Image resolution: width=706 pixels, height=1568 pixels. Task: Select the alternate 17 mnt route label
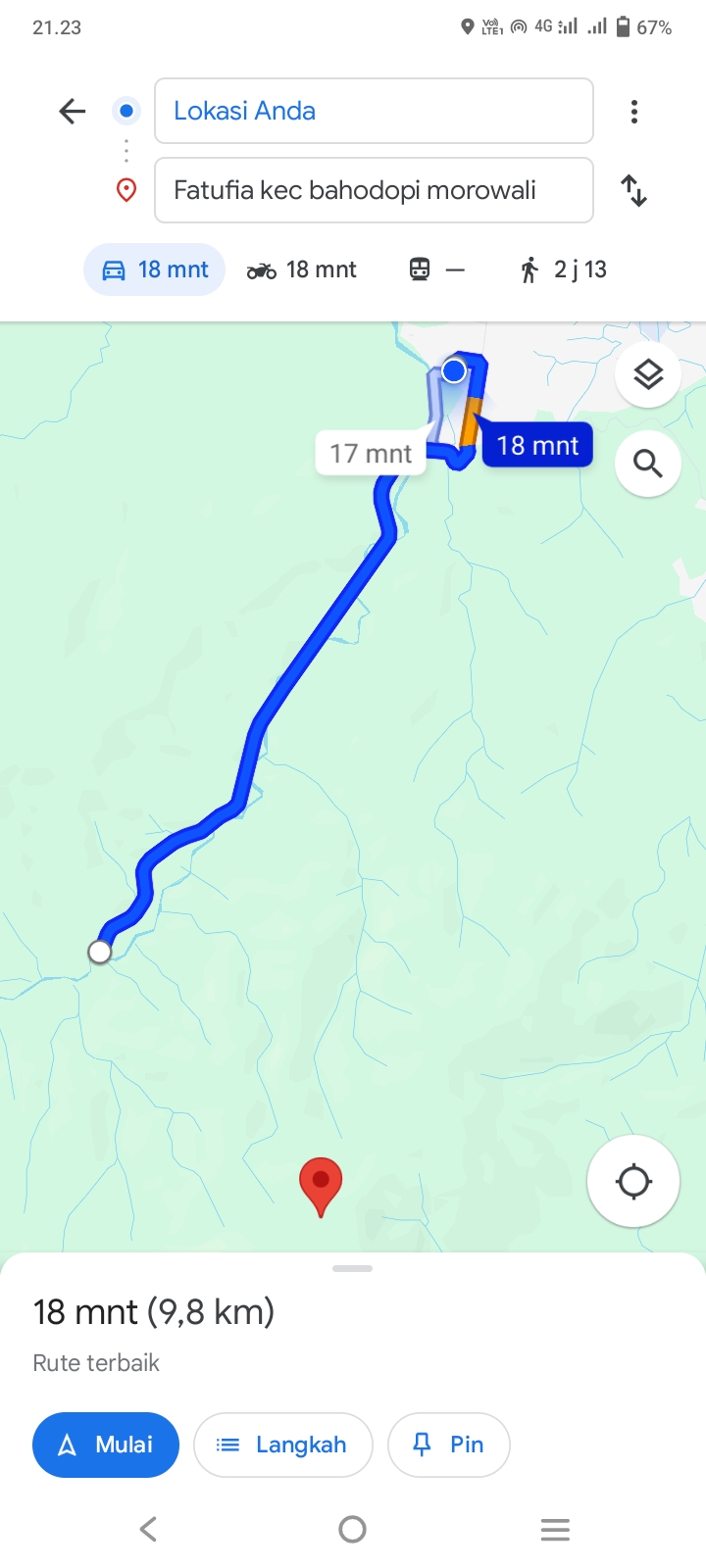371,454
